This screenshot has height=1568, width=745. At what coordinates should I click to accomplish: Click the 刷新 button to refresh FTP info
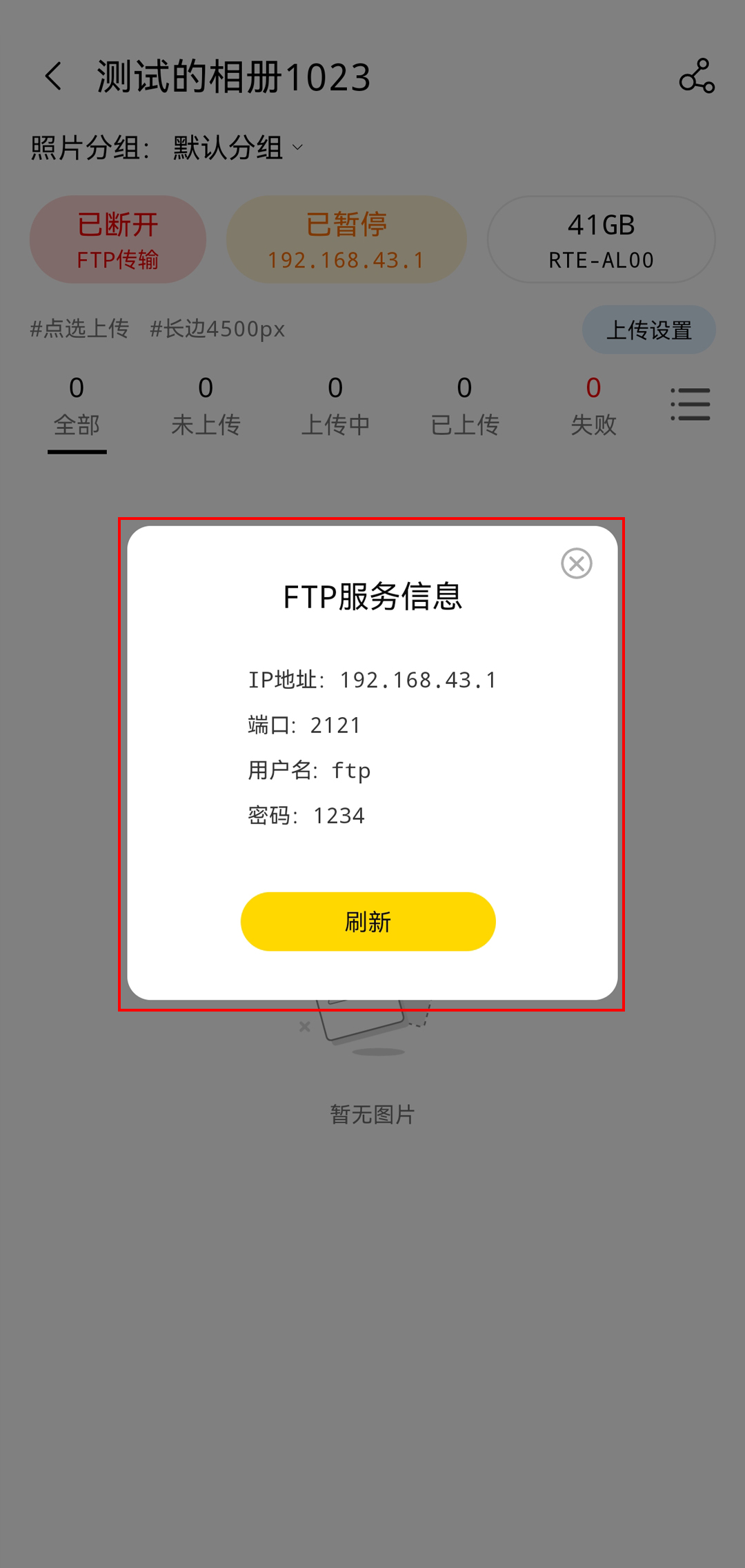pos(368,921)
